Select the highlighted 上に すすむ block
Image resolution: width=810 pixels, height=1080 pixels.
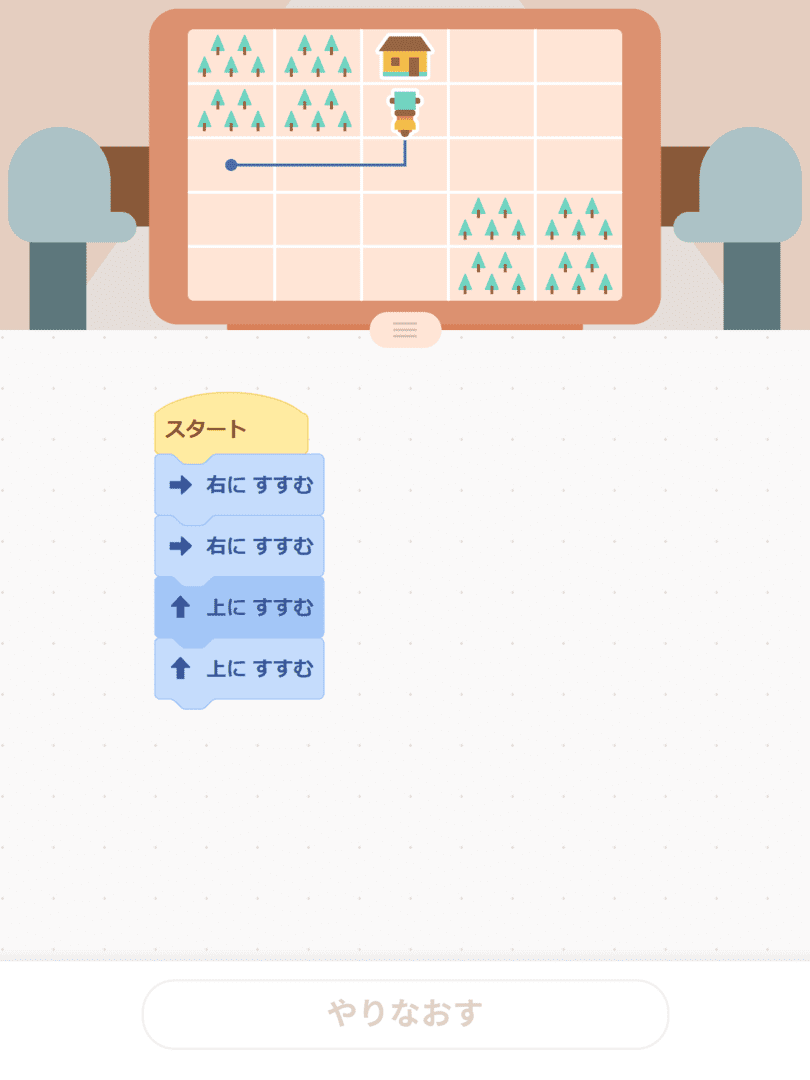point(239,607)
